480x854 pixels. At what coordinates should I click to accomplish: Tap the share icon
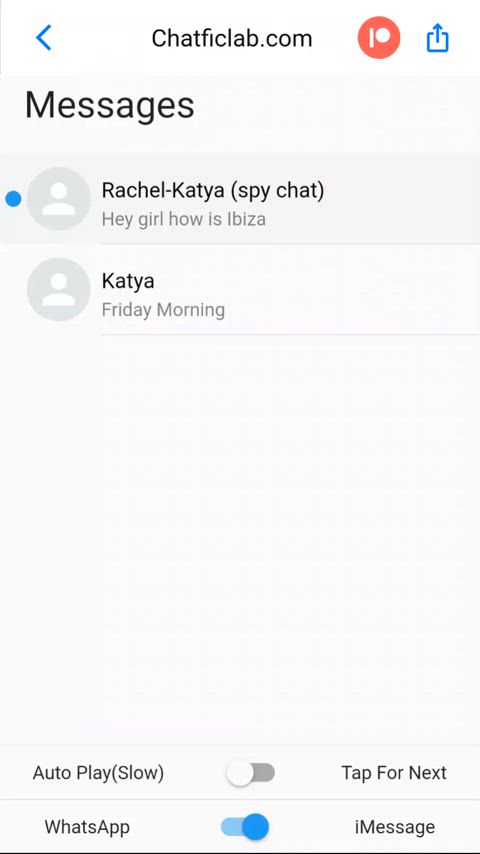point(437,39)
